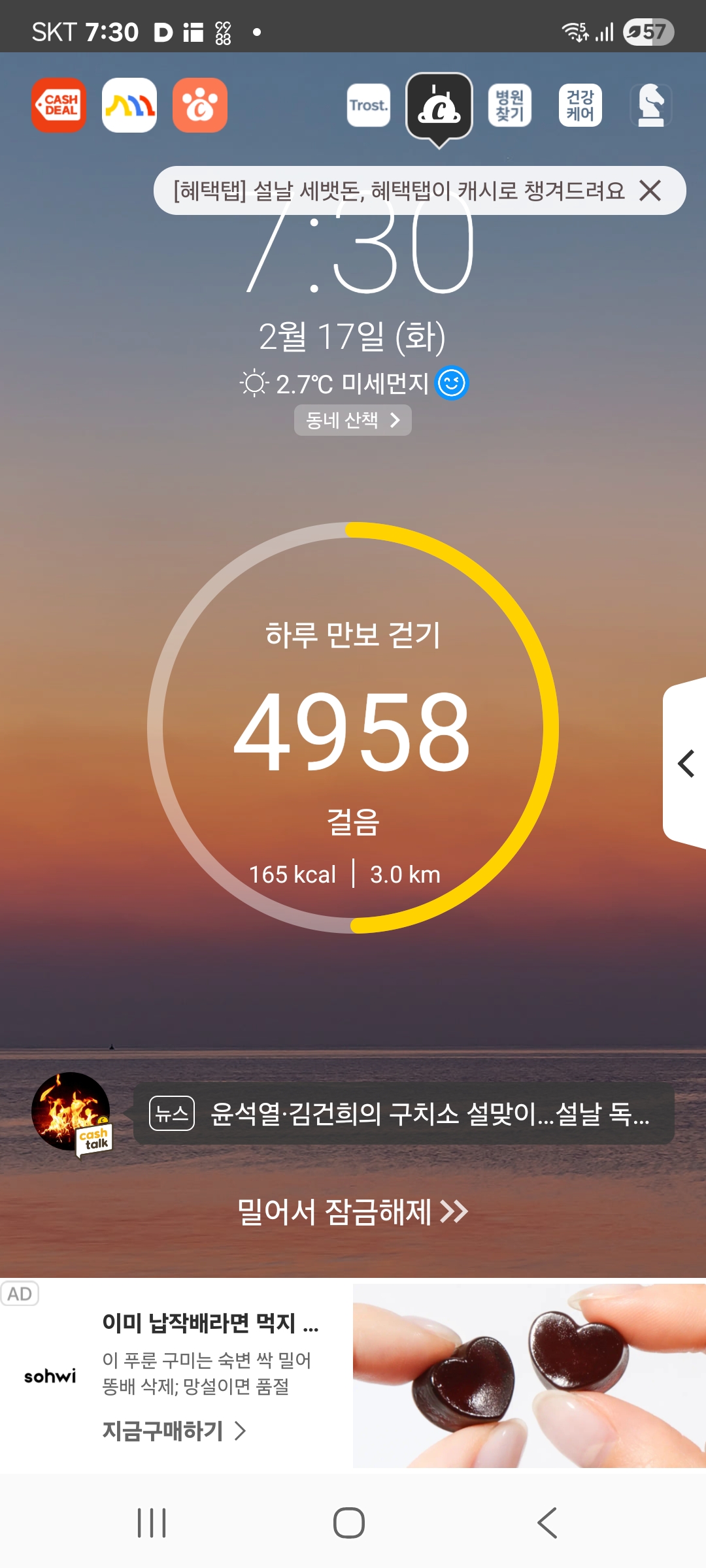This screenshot has height=1568, width=706.
Task: Open the cash talk flame icon
Action: [x=71, y=1112]
